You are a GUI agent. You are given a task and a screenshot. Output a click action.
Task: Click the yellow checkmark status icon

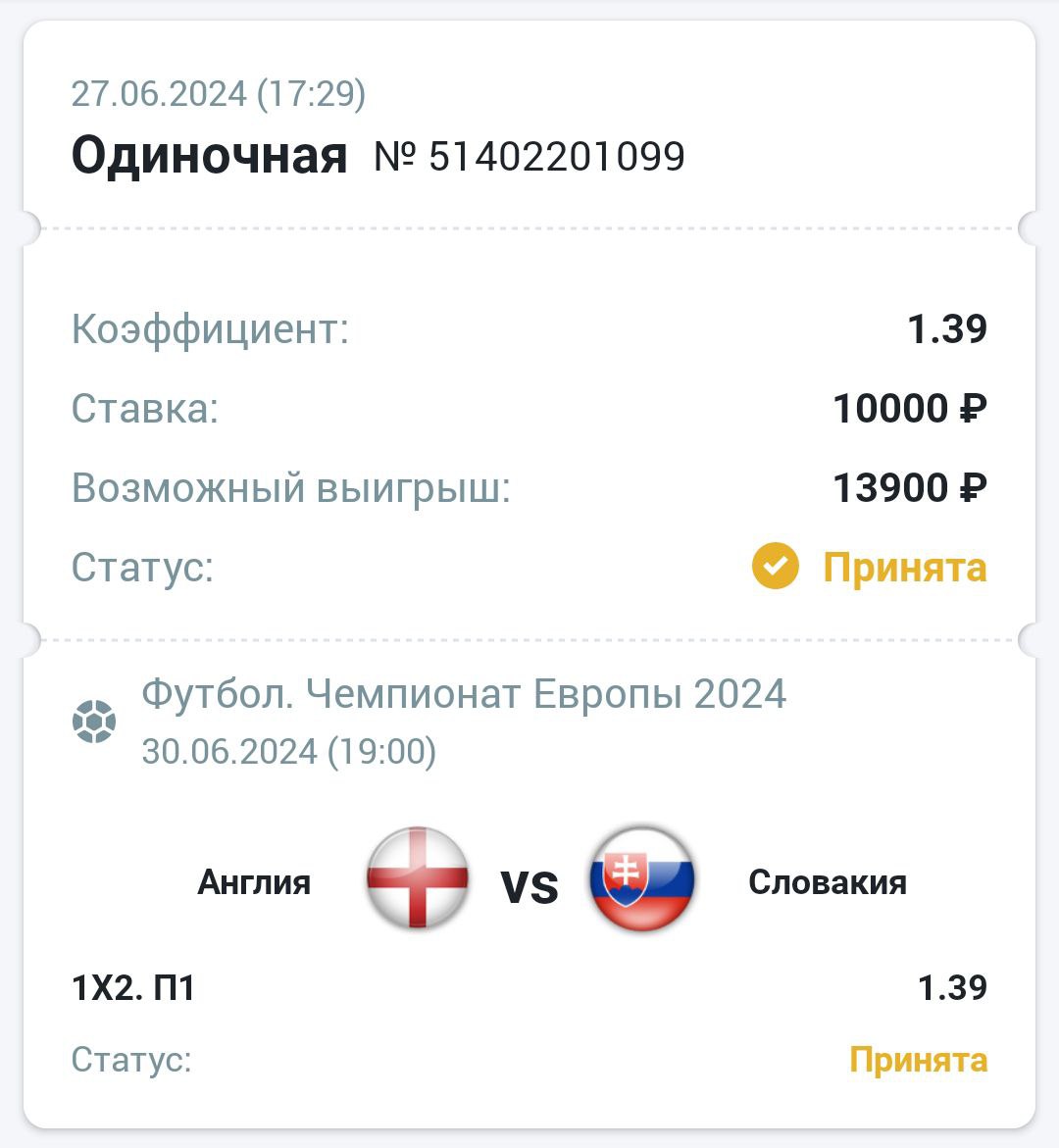(x=776, y=566)
